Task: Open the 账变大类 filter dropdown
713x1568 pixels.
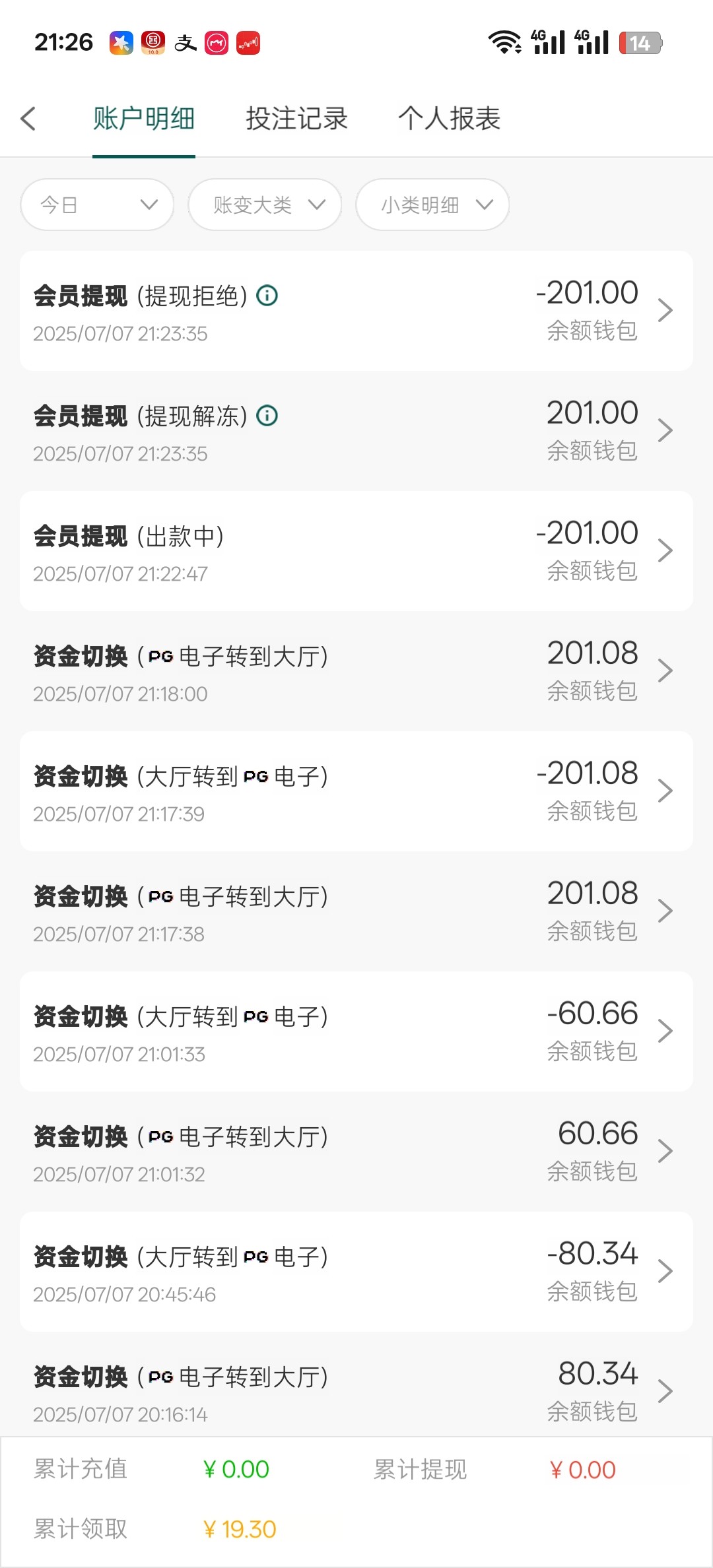Action: 264,205
